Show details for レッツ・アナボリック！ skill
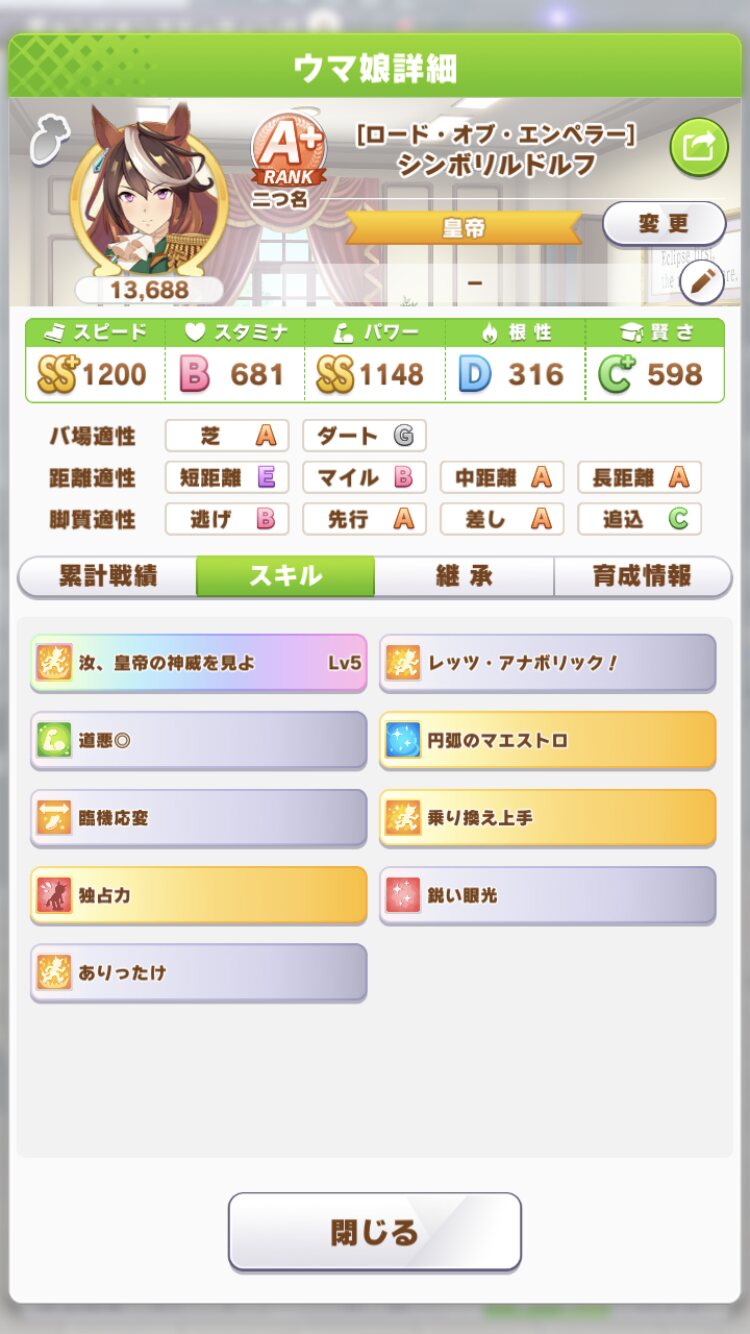The image size is (750, 1334). (x=548, y=662)
